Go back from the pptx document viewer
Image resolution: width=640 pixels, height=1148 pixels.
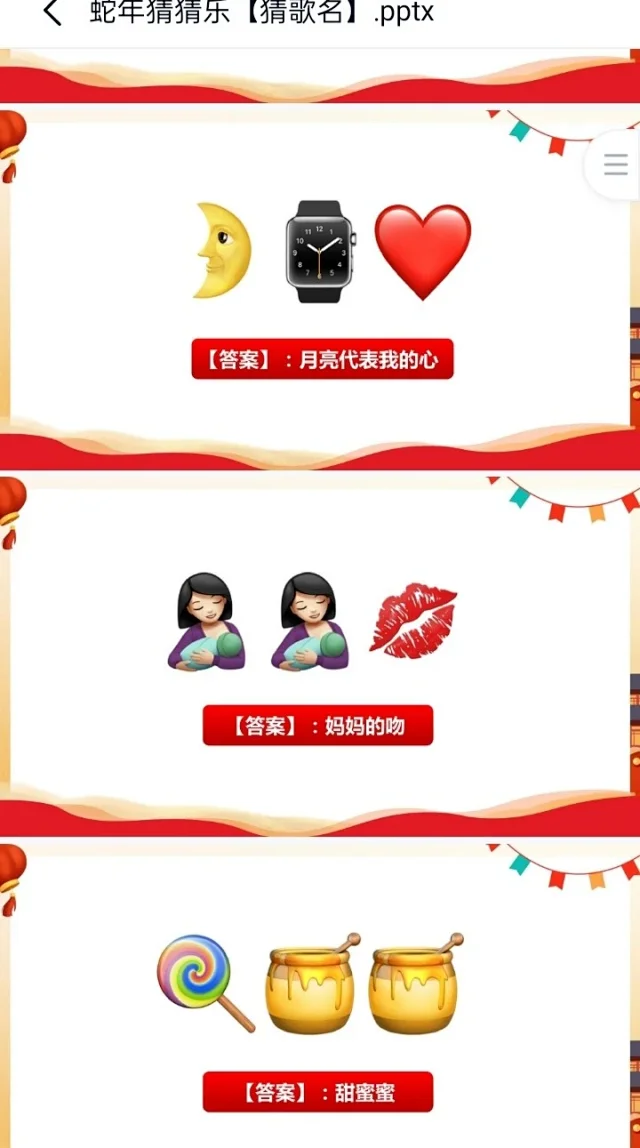click(52, 14)
